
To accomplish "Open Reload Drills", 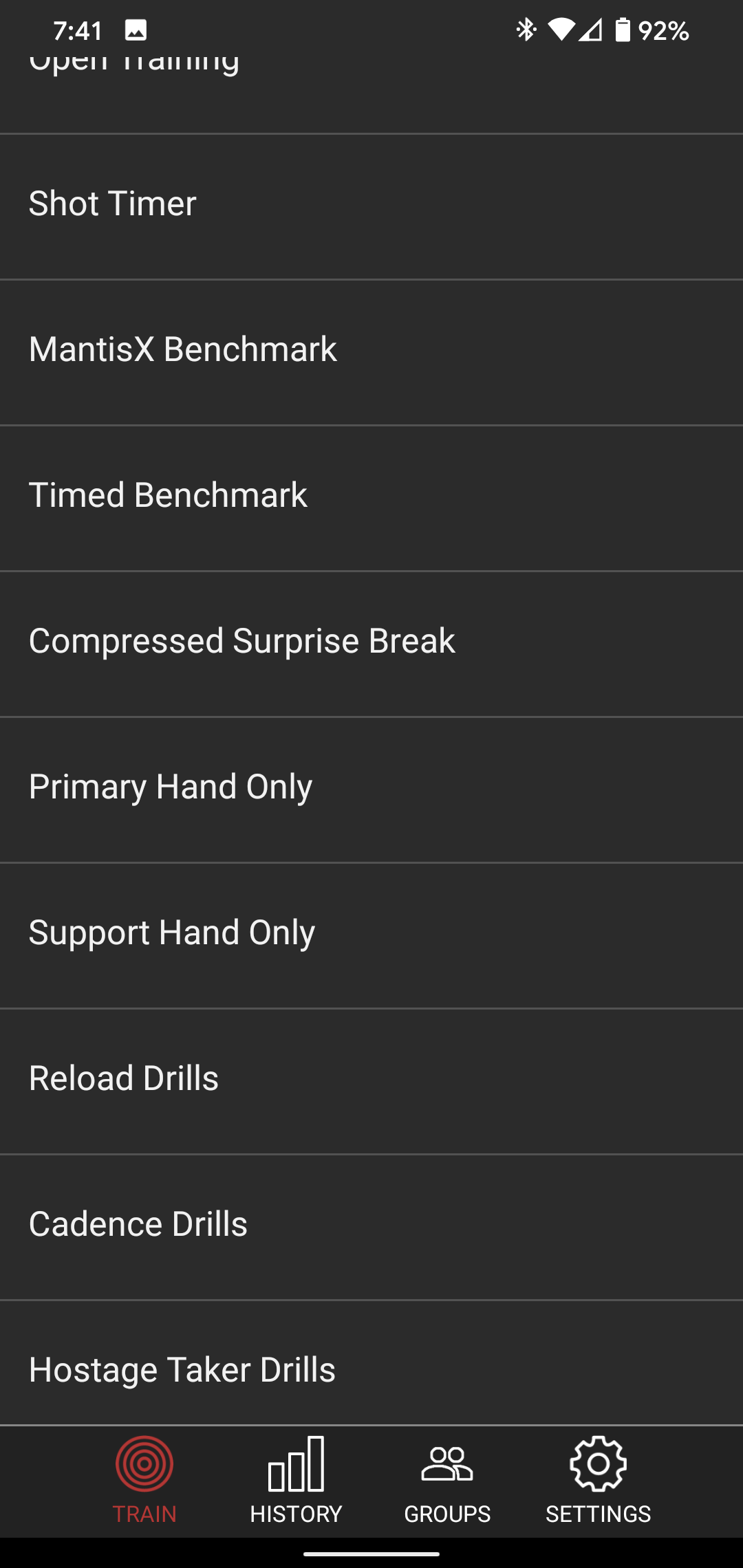I will (371, 1080).
